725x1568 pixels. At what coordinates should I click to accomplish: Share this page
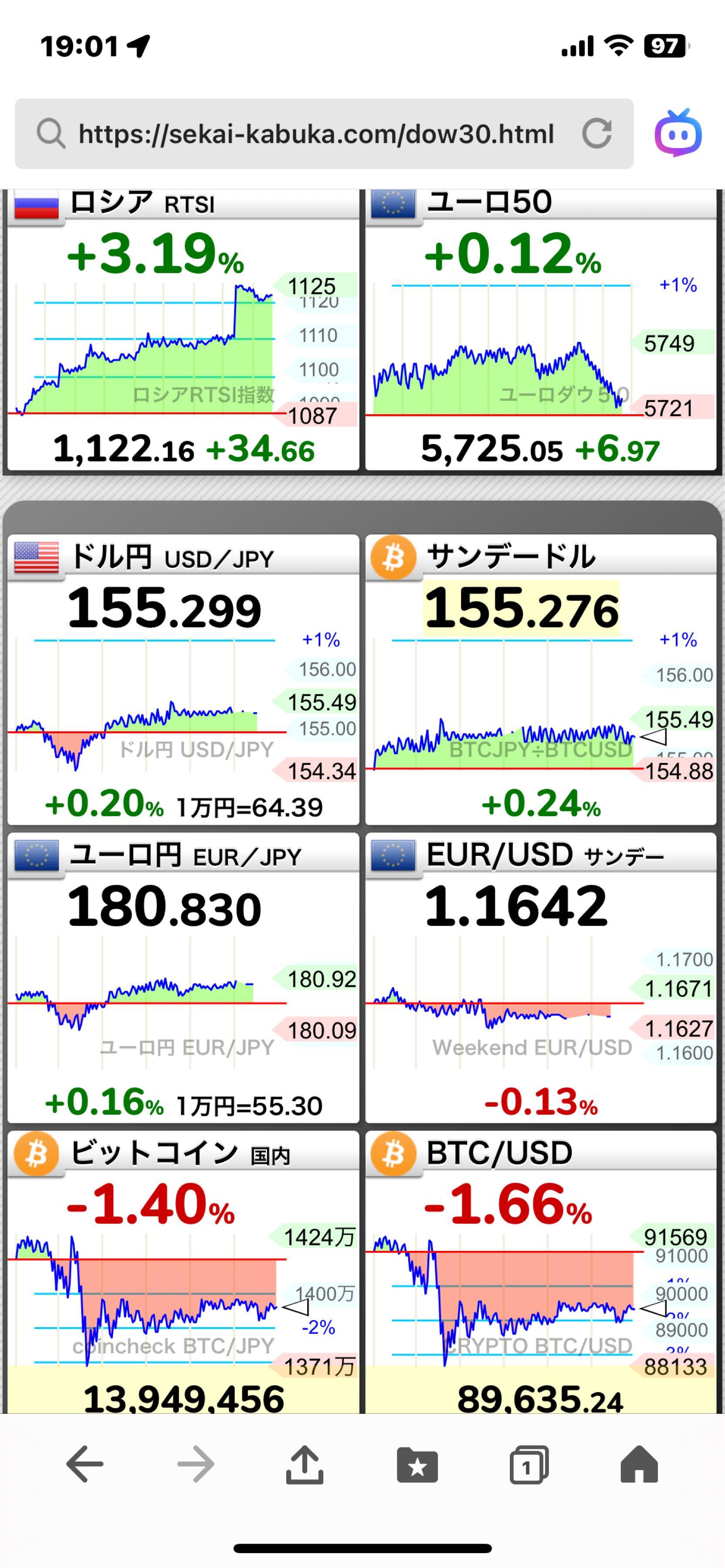coord(305,1464)
